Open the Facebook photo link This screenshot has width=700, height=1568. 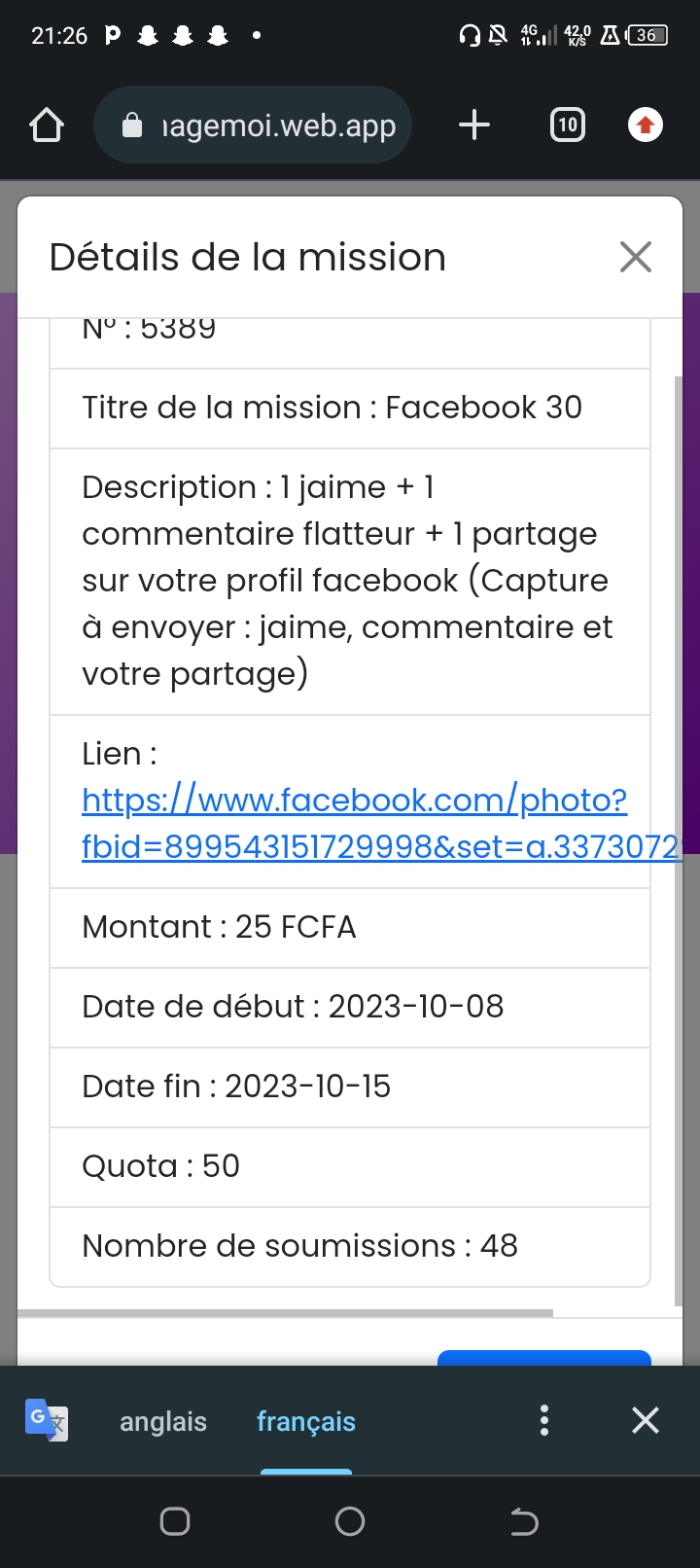355,823
